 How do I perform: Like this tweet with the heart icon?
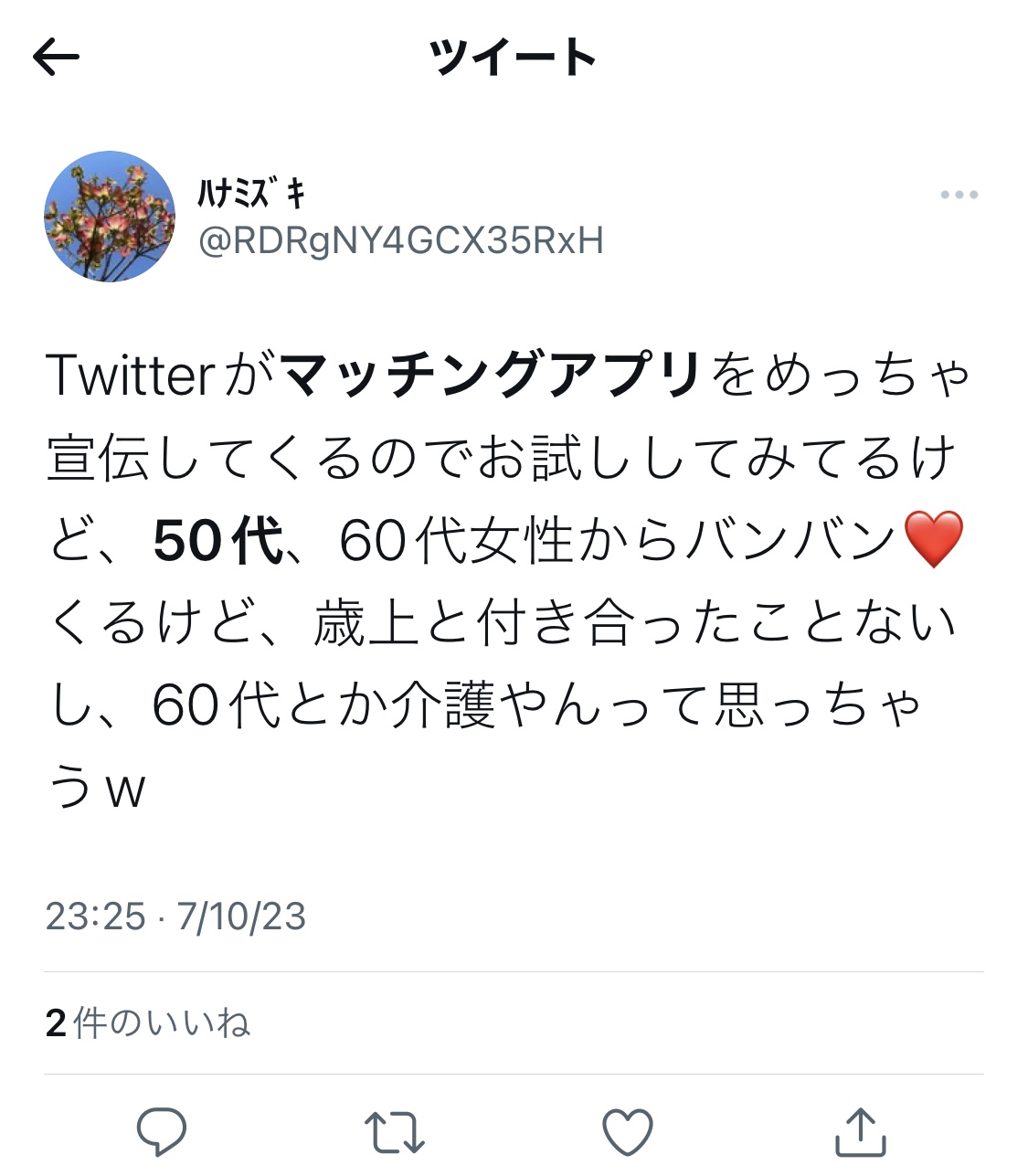628,1131
